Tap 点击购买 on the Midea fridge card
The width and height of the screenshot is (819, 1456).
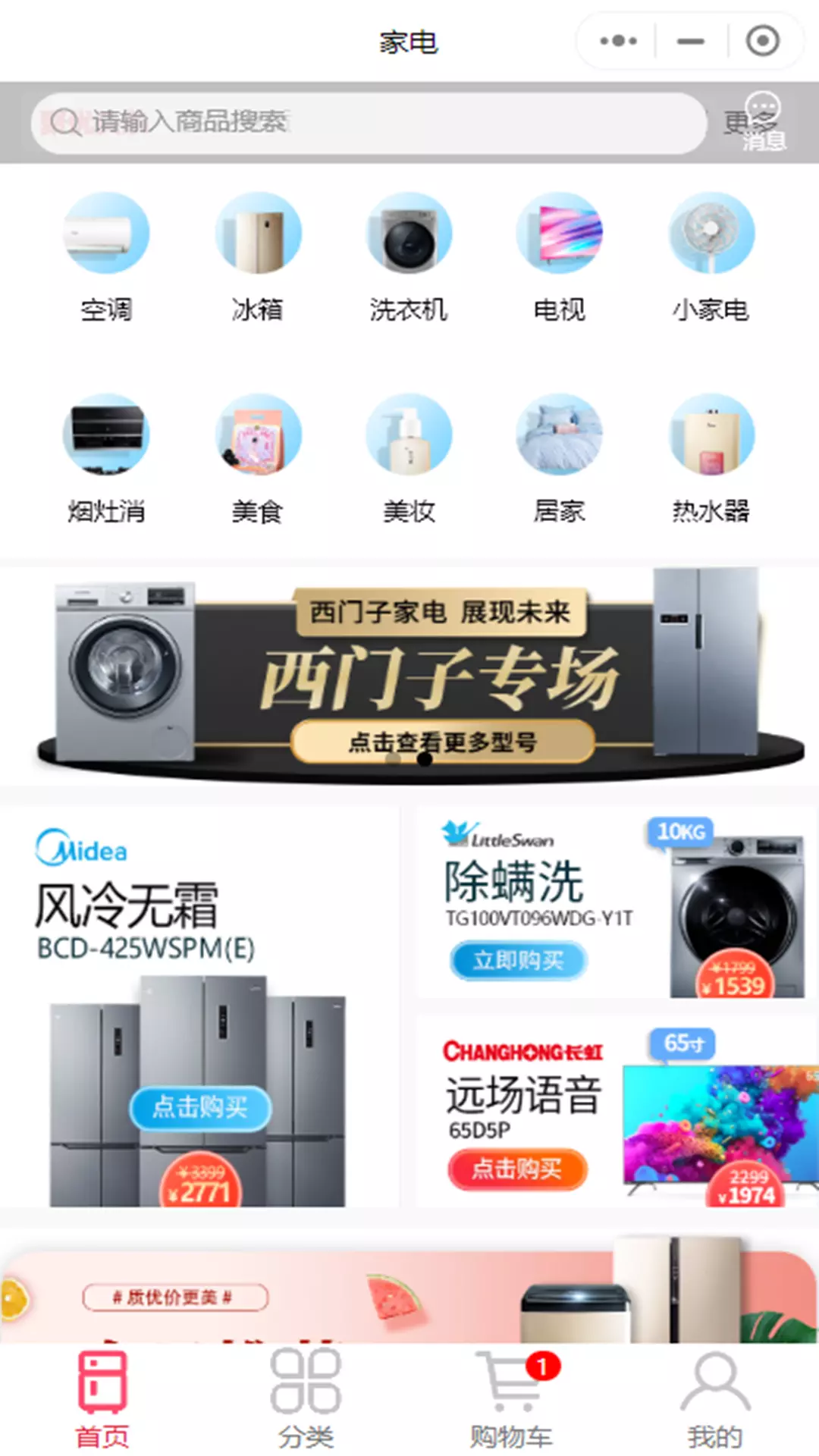tap(200, 1108)
